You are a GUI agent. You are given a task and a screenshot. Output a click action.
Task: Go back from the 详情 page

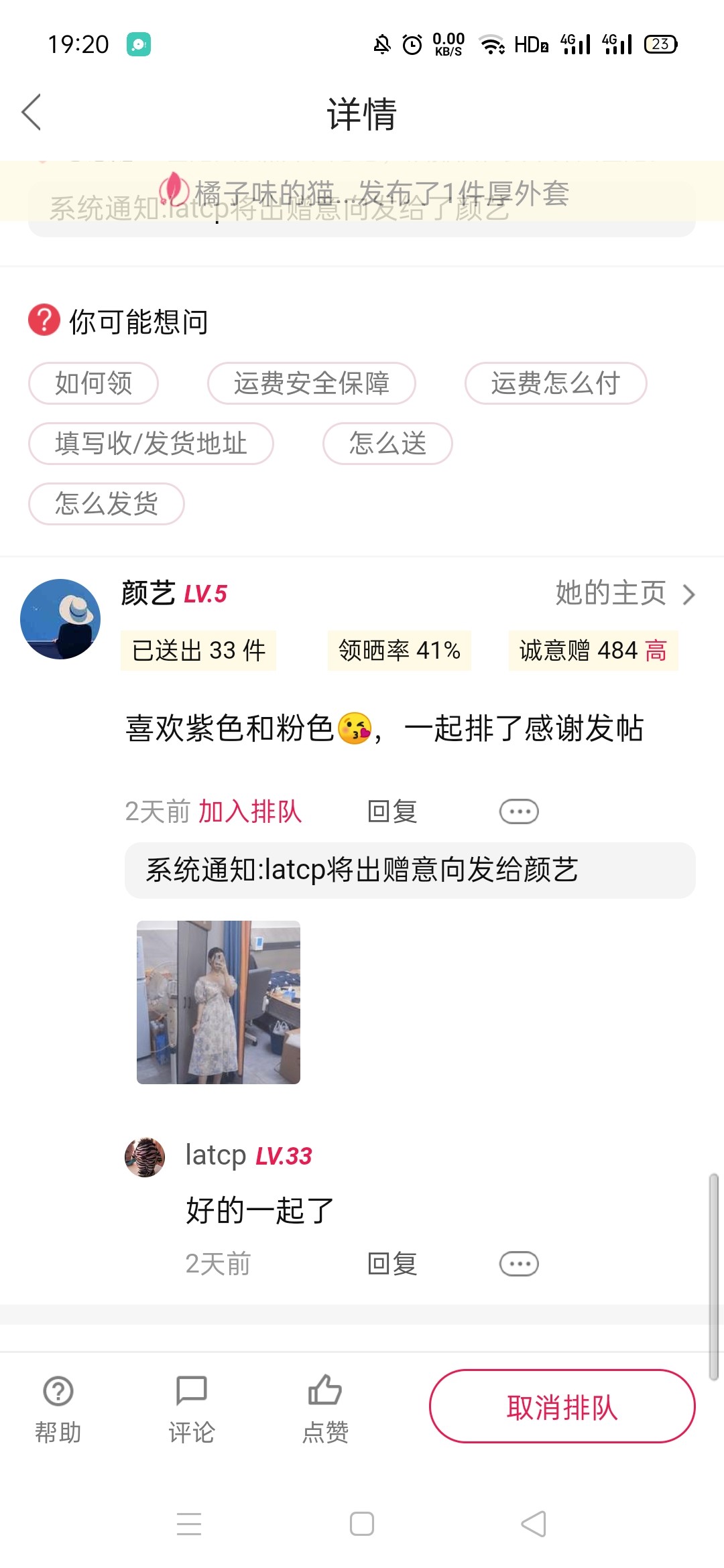click(x=32, y=112)
